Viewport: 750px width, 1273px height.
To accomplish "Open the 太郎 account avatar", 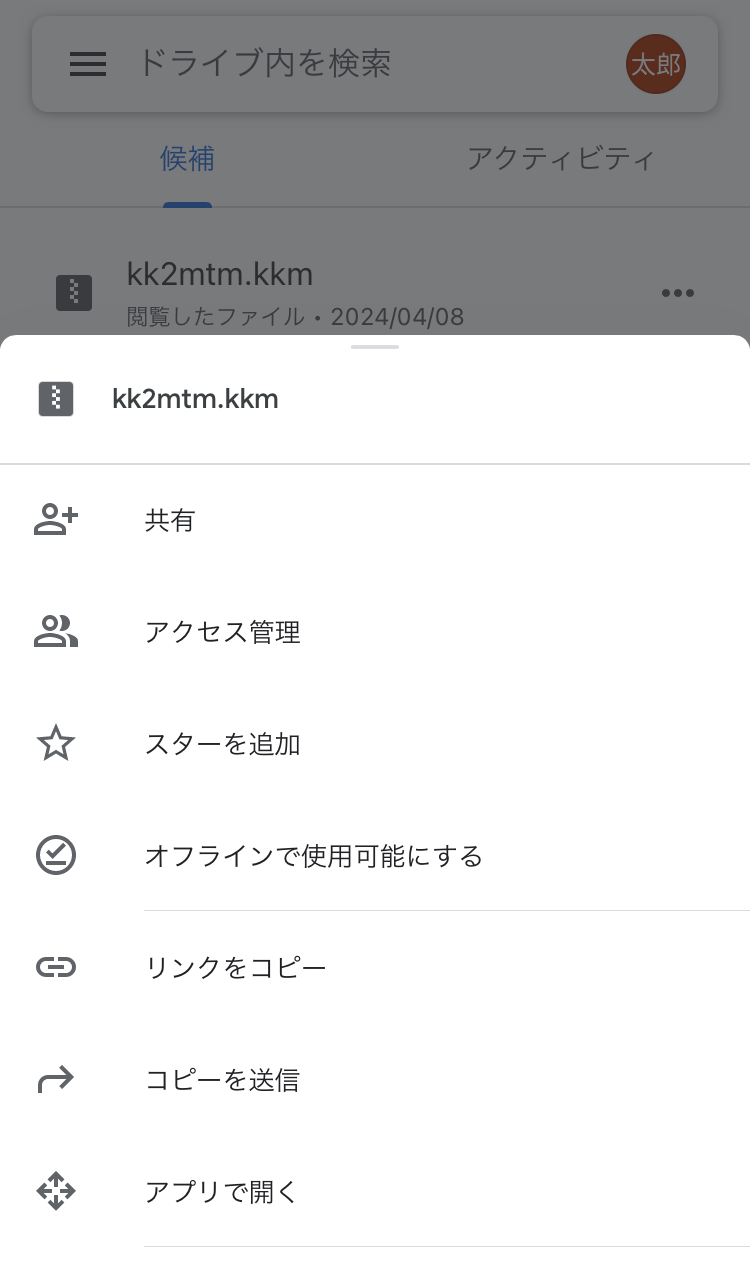I will coord(656,64).
